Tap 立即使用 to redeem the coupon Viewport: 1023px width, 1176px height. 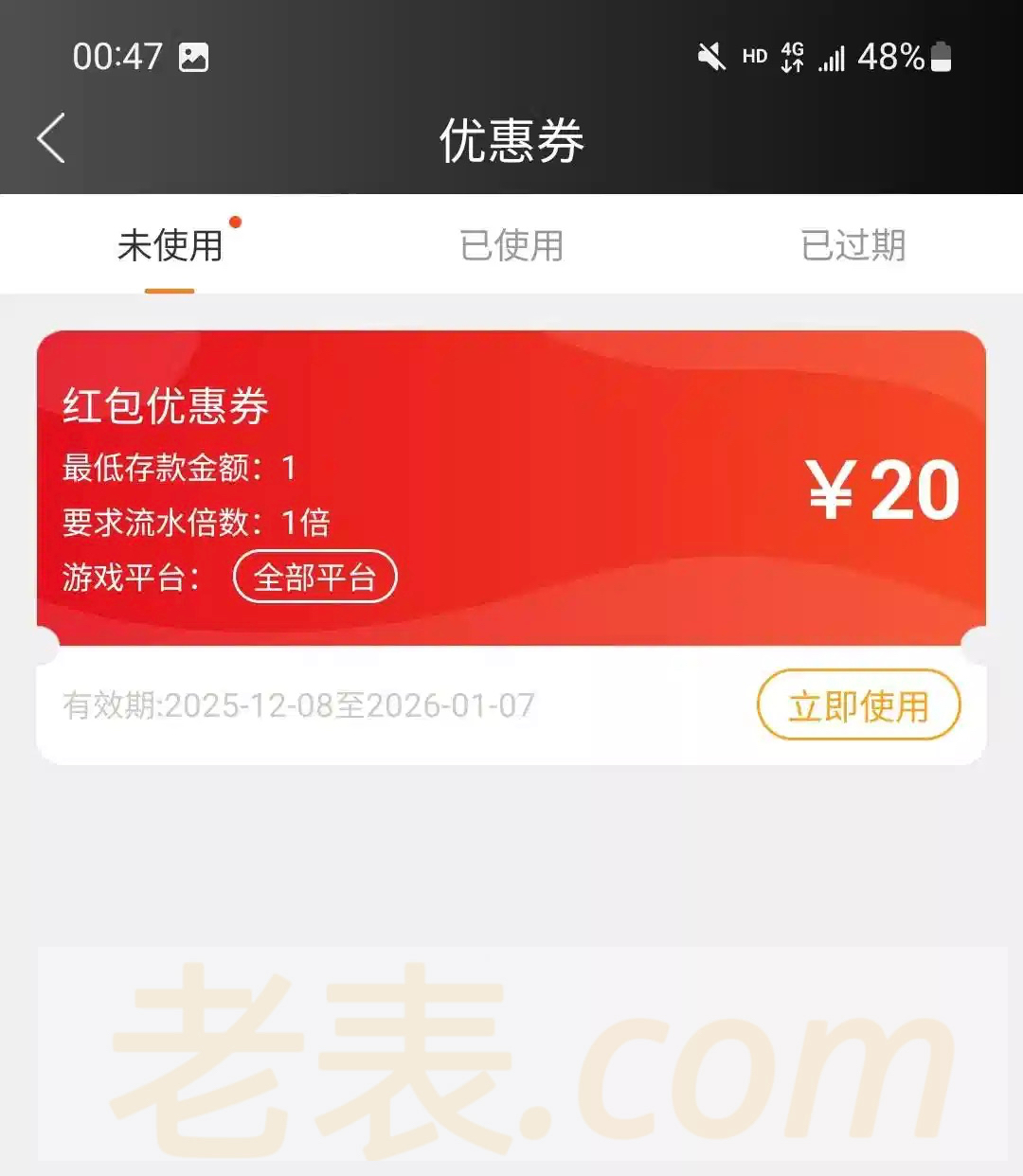tap(858, 705)
